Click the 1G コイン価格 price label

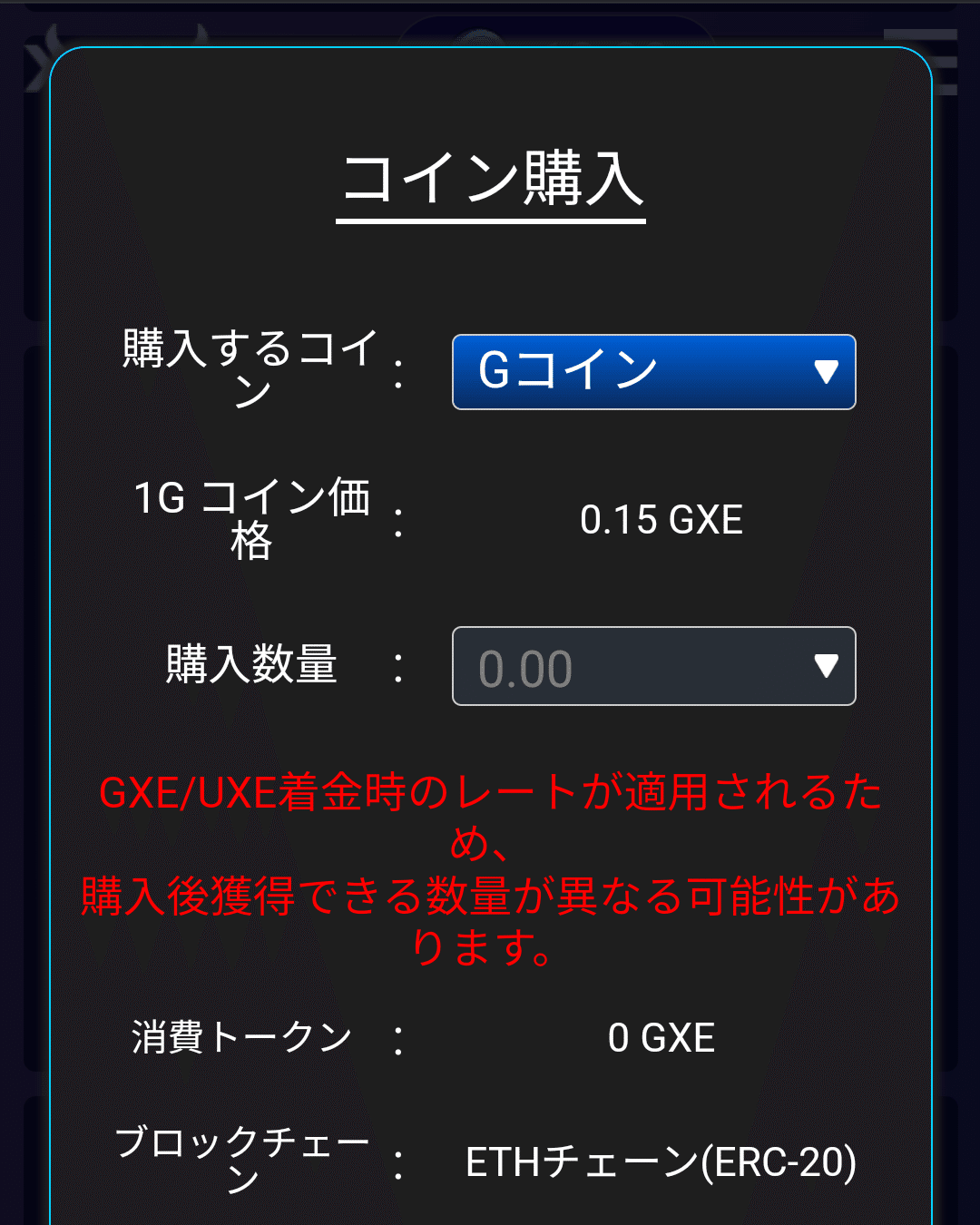tap(243, 519)
